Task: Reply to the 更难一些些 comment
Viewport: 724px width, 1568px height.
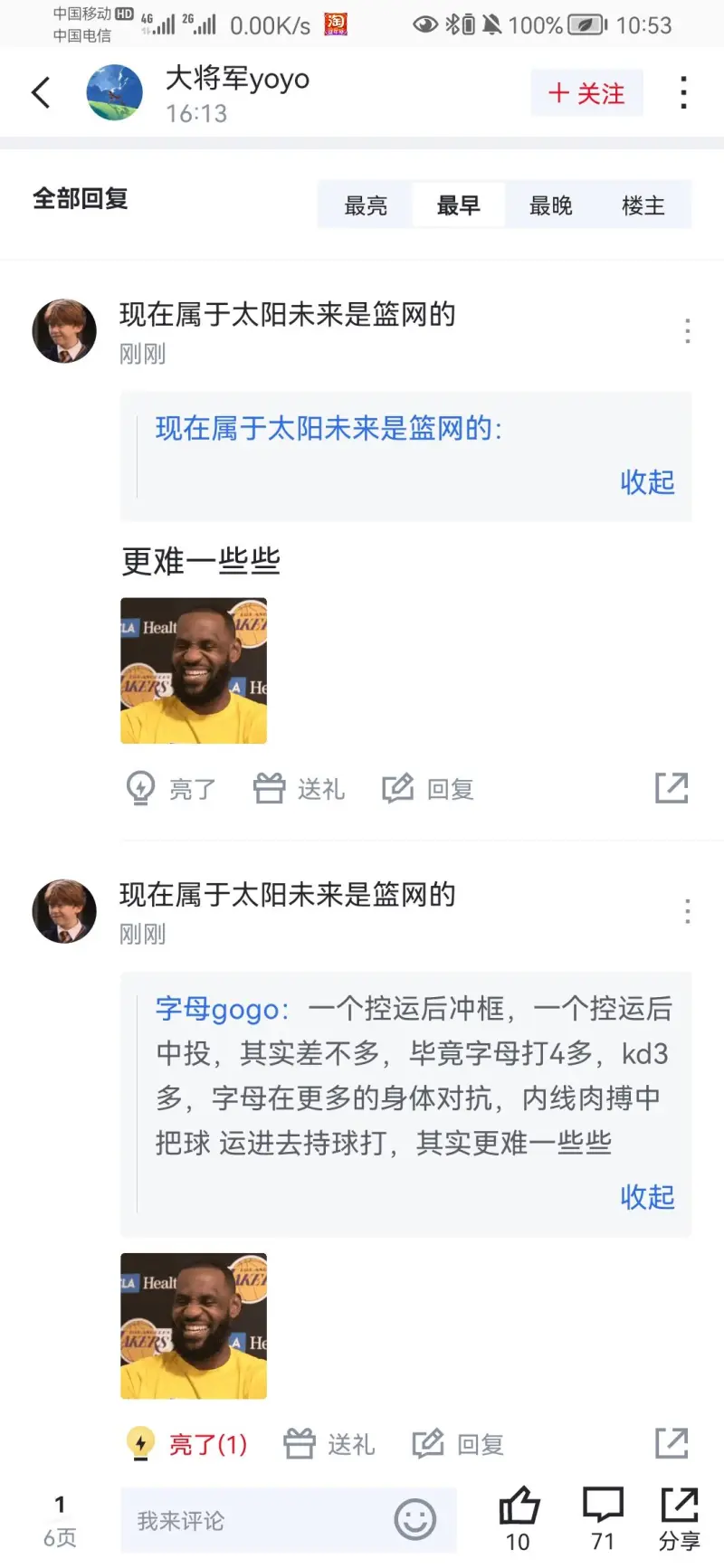Action: [x=428, y=789]
